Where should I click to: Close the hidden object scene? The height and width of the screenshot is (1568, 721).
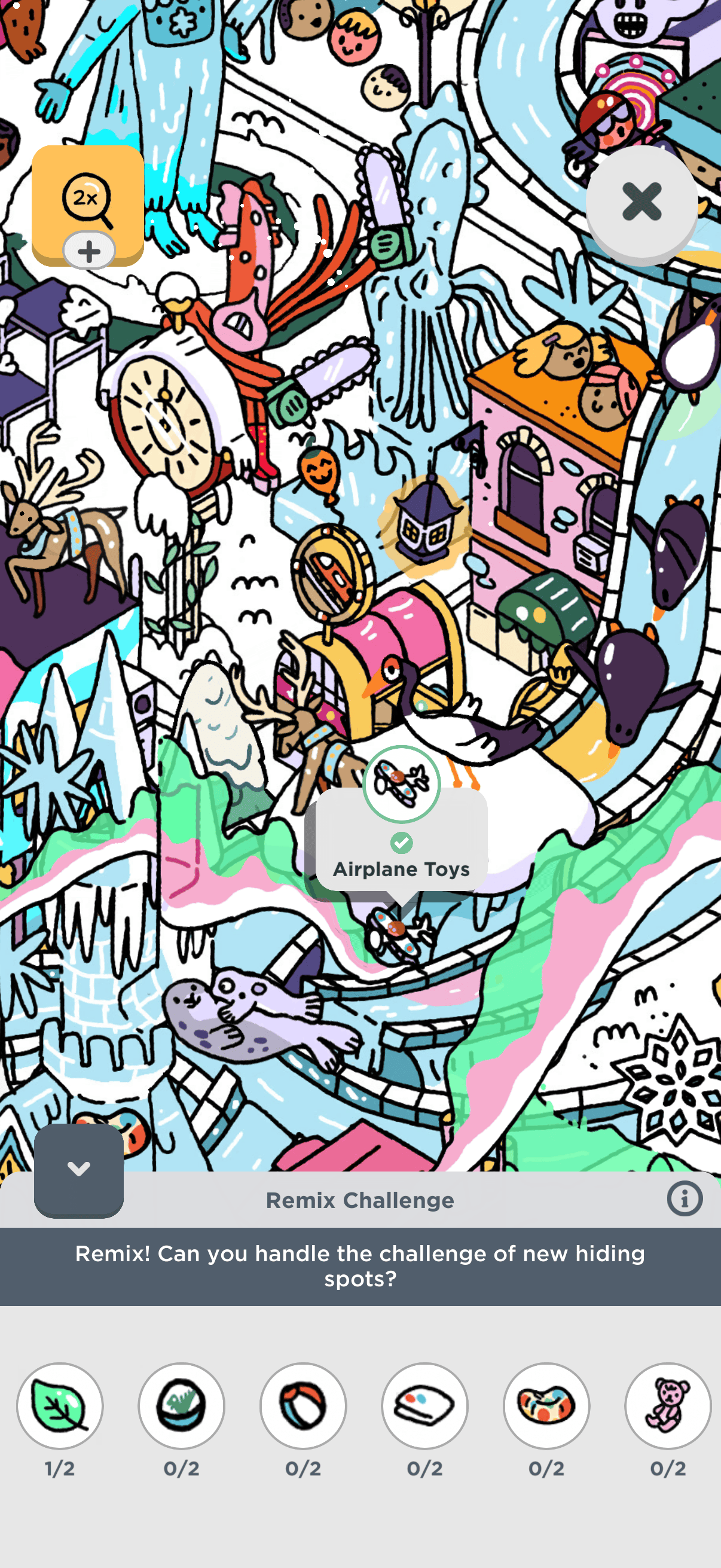pos(641,202)
